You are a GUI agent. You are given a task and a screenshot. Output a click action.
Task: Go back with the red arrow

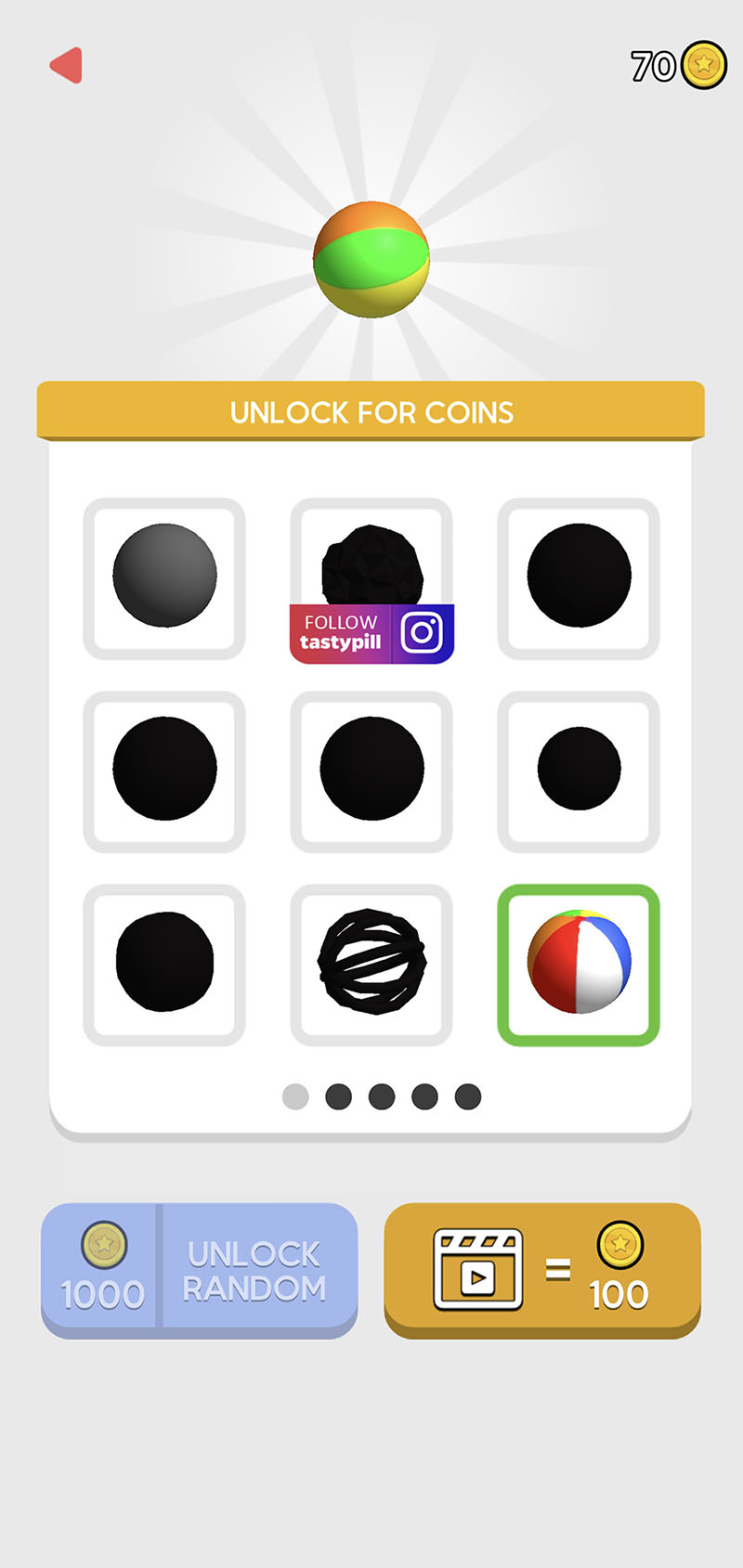coord(67,66)
